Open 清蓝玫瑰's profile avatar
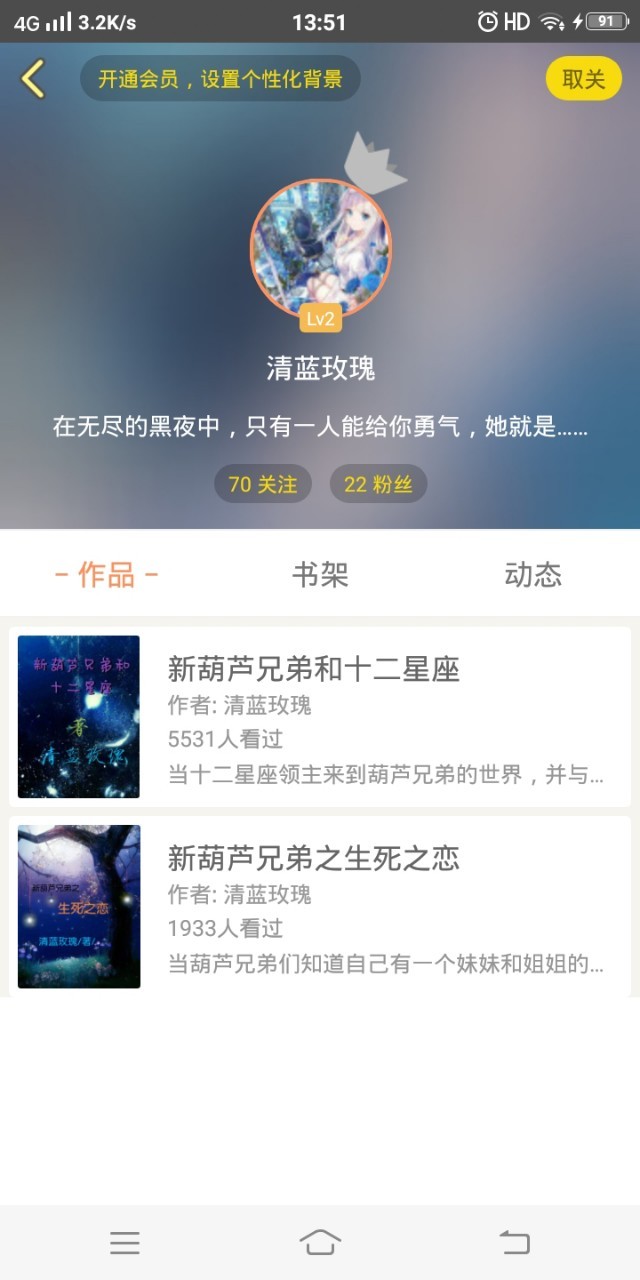This screenshot has width=640, height=1280. pos(320,249)
